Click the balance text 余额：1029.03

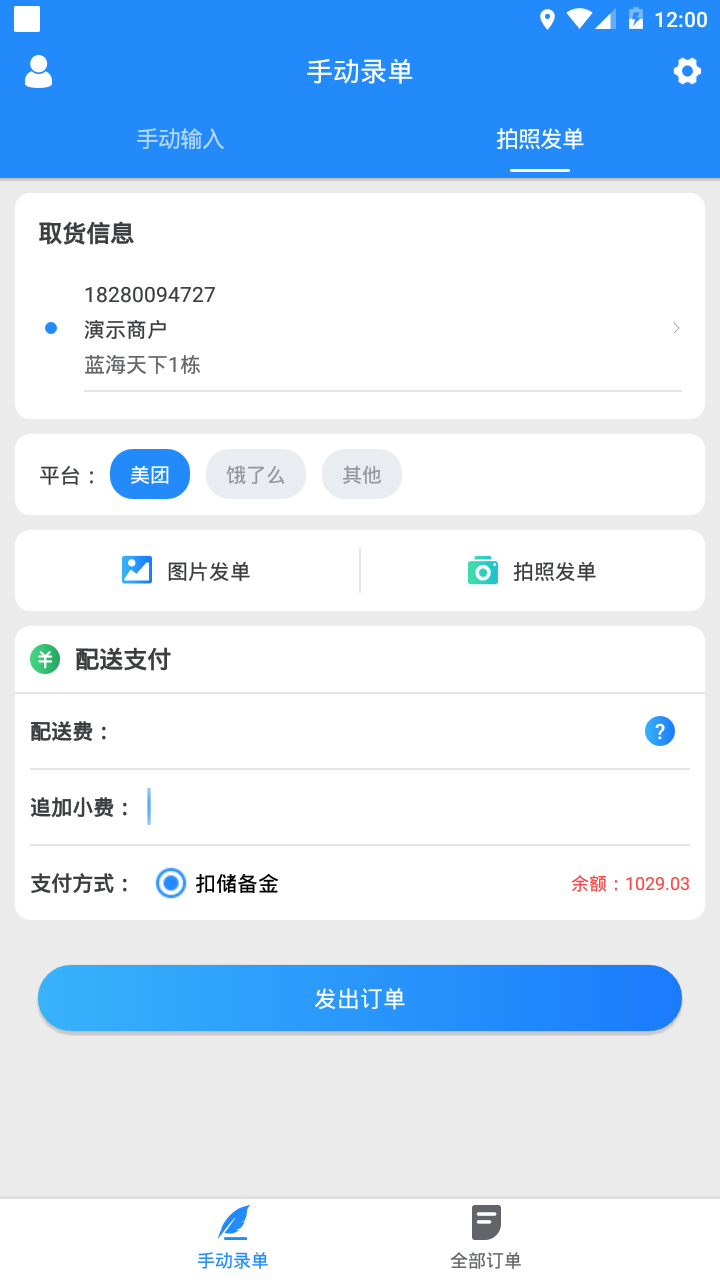pyautogui.click(x=629, y=883)
